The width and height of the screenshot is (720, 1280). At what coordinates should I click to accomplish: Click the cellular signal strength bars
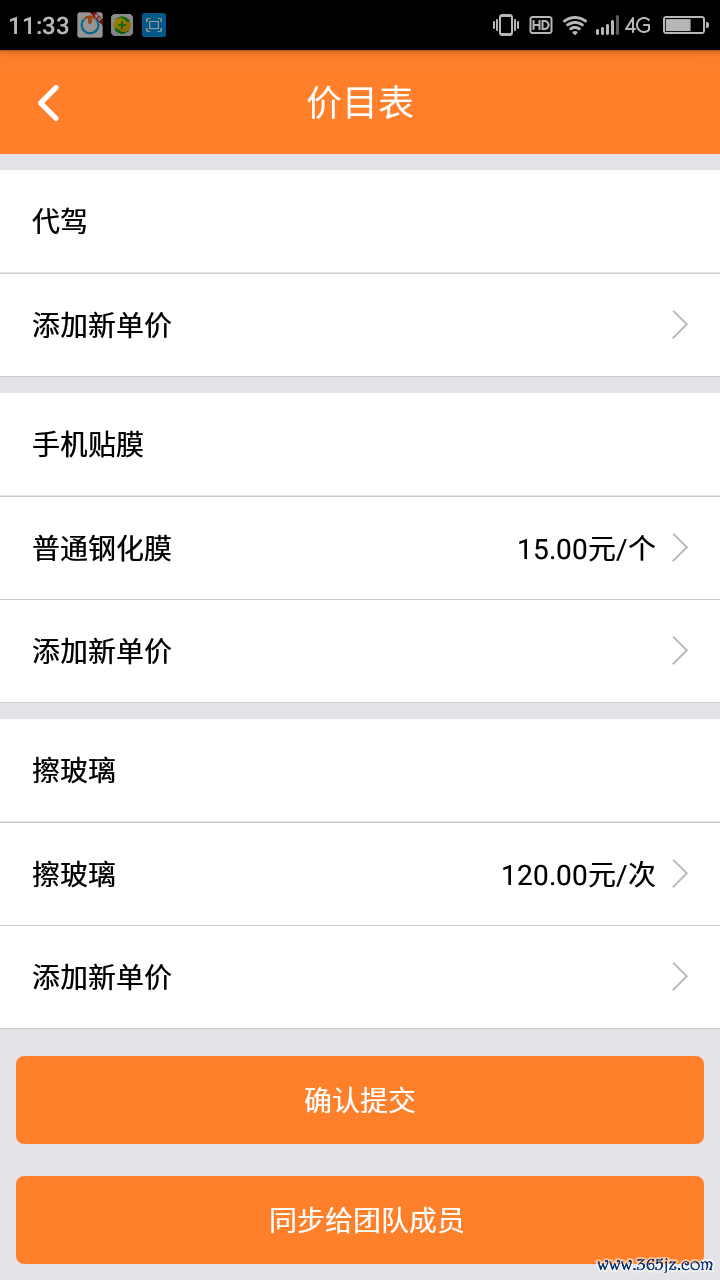[x=608, y=24]
